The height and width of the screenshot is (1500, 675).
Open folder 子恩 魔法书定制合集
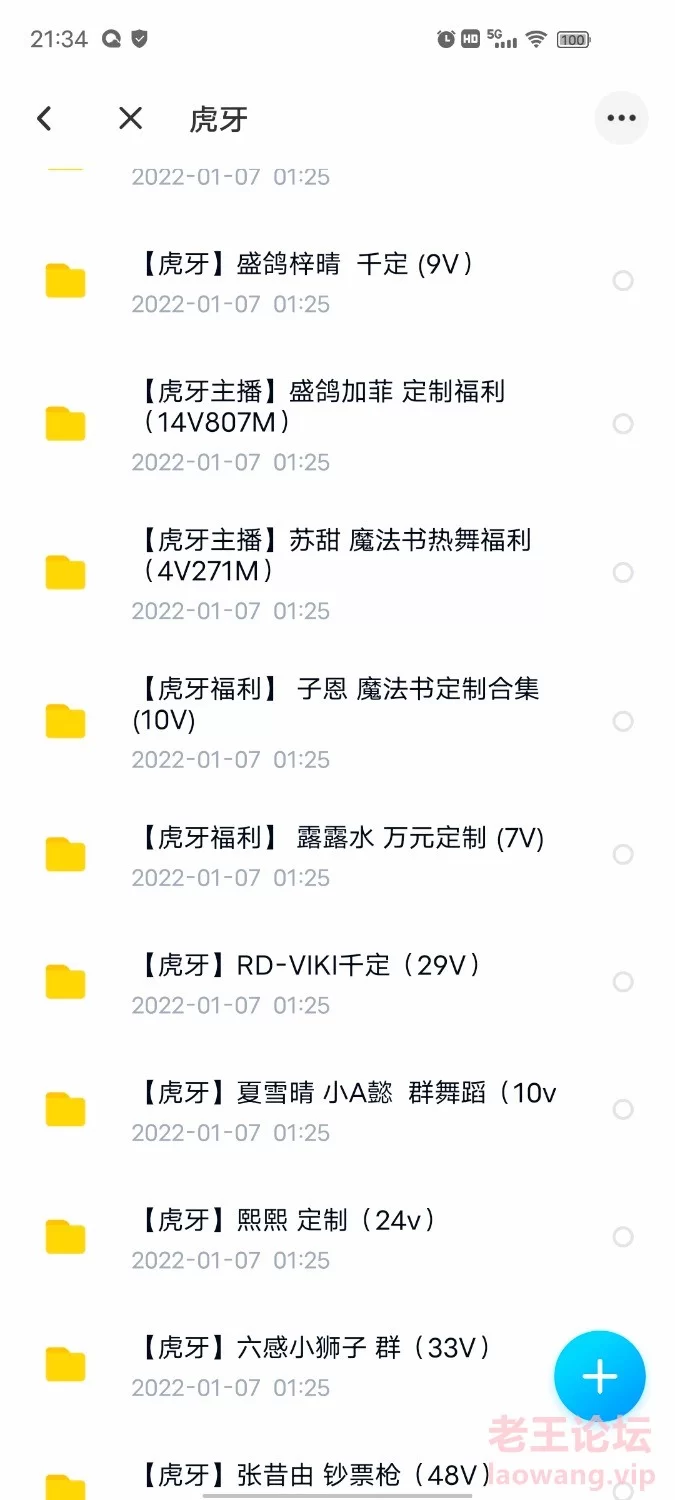click(337, 722)
